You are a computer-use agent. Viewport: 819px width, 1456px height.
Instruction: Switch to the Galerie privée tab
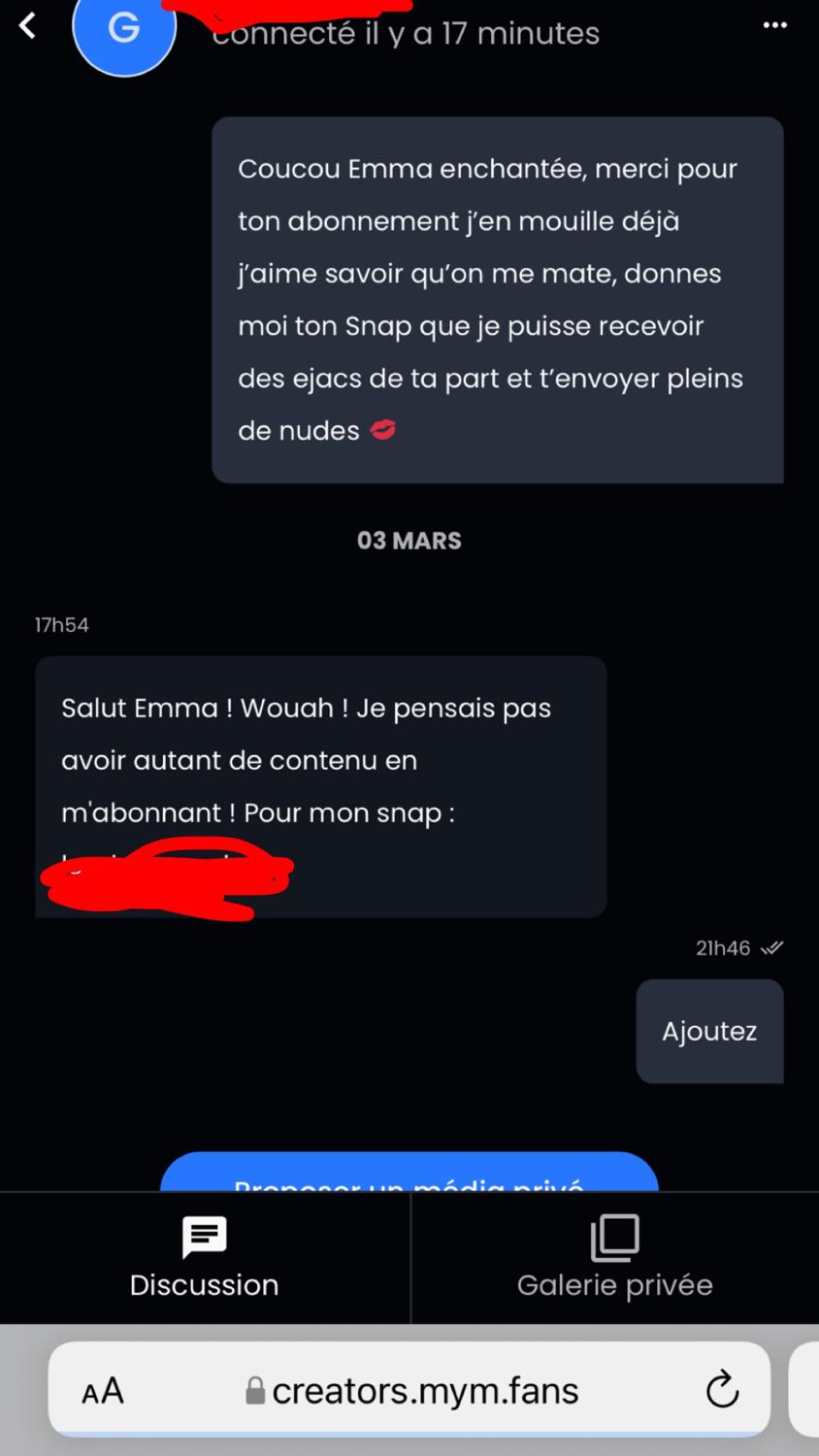(x=615, y=1258)
